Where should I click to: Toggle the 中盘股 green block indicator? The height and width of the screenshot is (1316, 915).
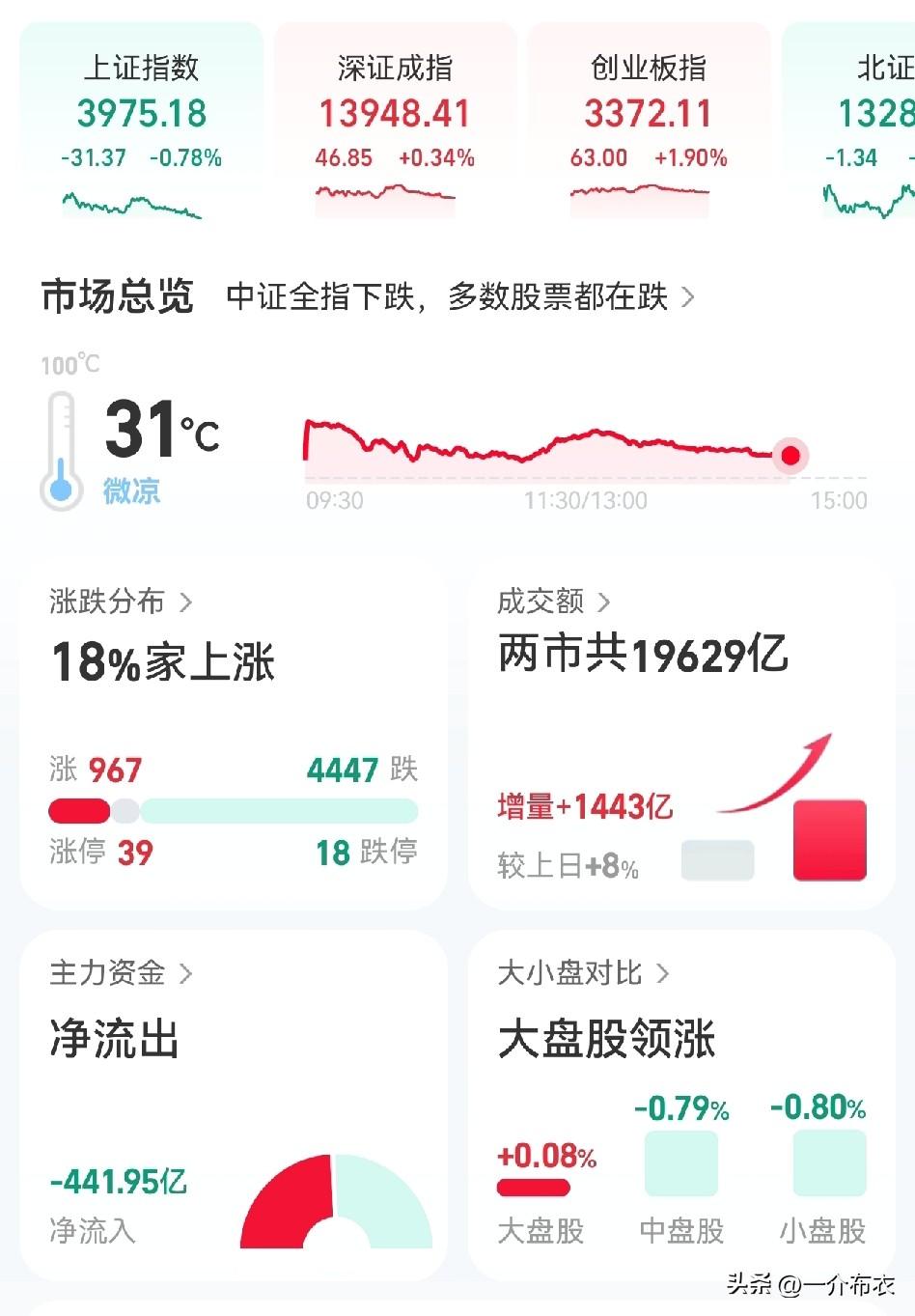tap(680, 1166)
